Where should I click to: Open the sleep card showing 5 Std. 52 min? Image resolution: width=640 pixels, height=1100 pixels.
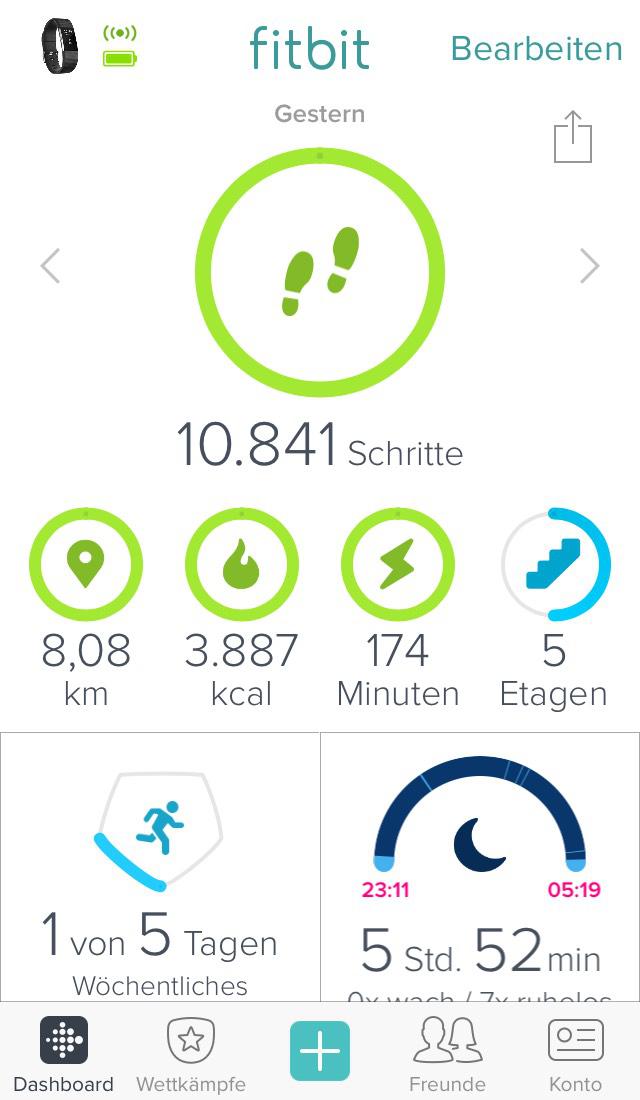point(480,868)
